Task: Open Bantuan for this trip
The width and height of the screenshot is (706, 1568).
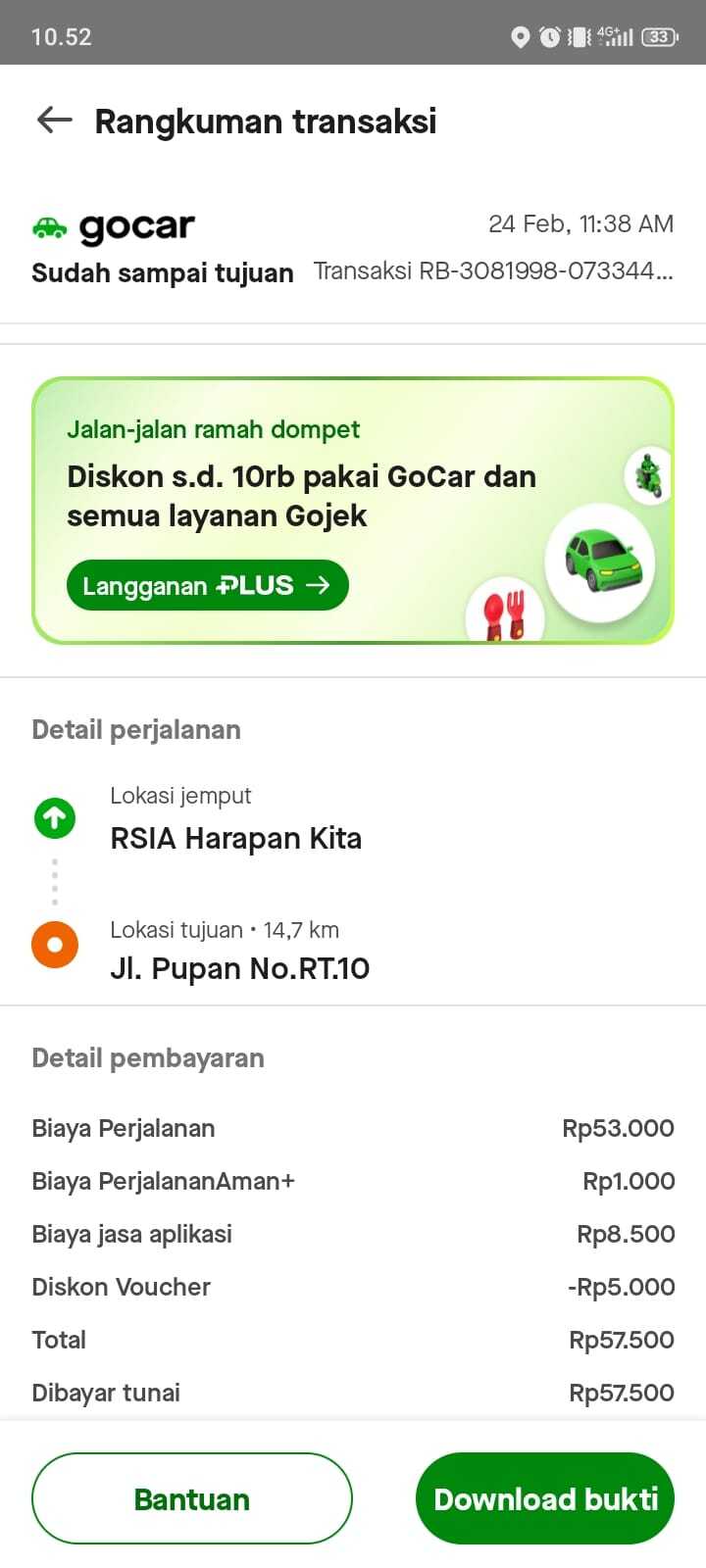Action: pos(192,1498)
